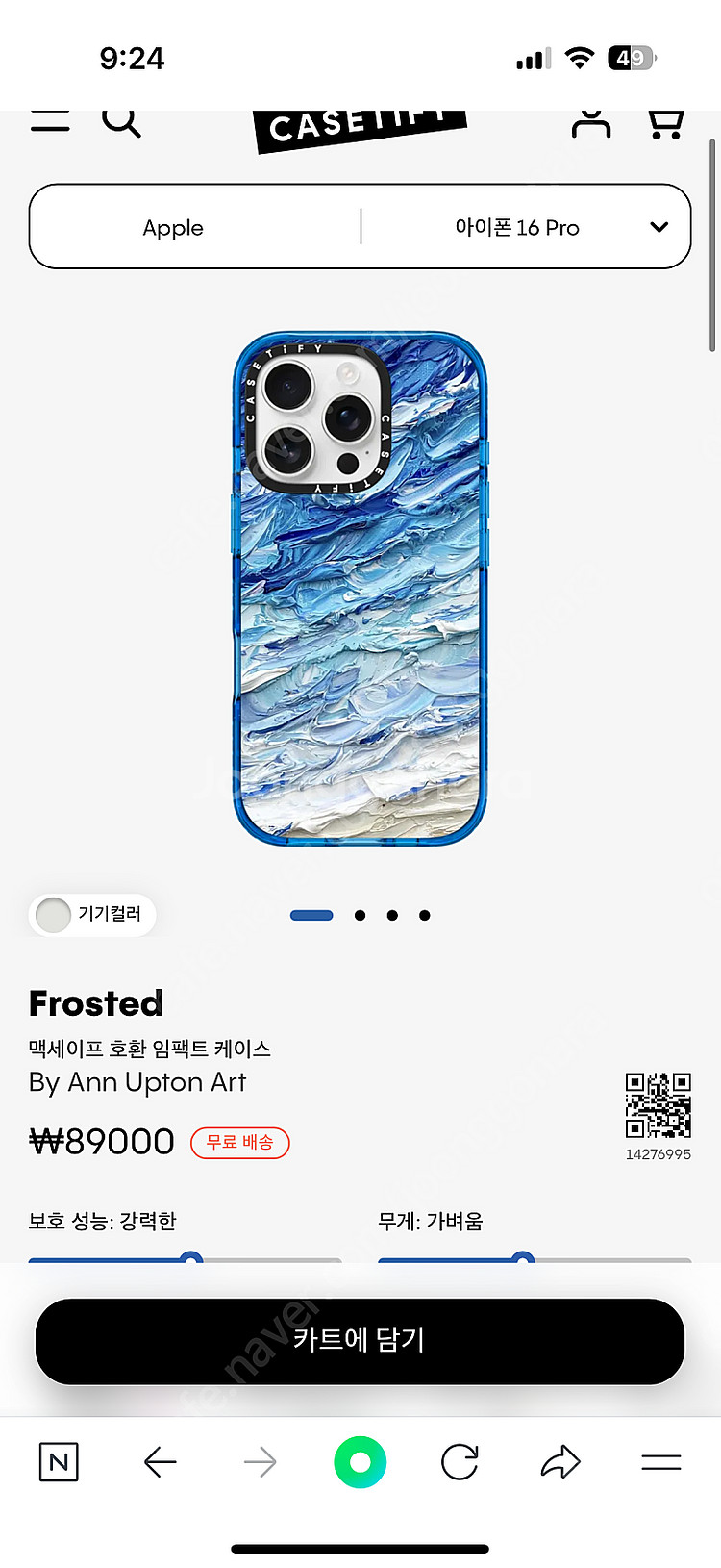This screenshot has height=1568, width=721.
Task: Open the account profile icon
Action: point(590,124)
